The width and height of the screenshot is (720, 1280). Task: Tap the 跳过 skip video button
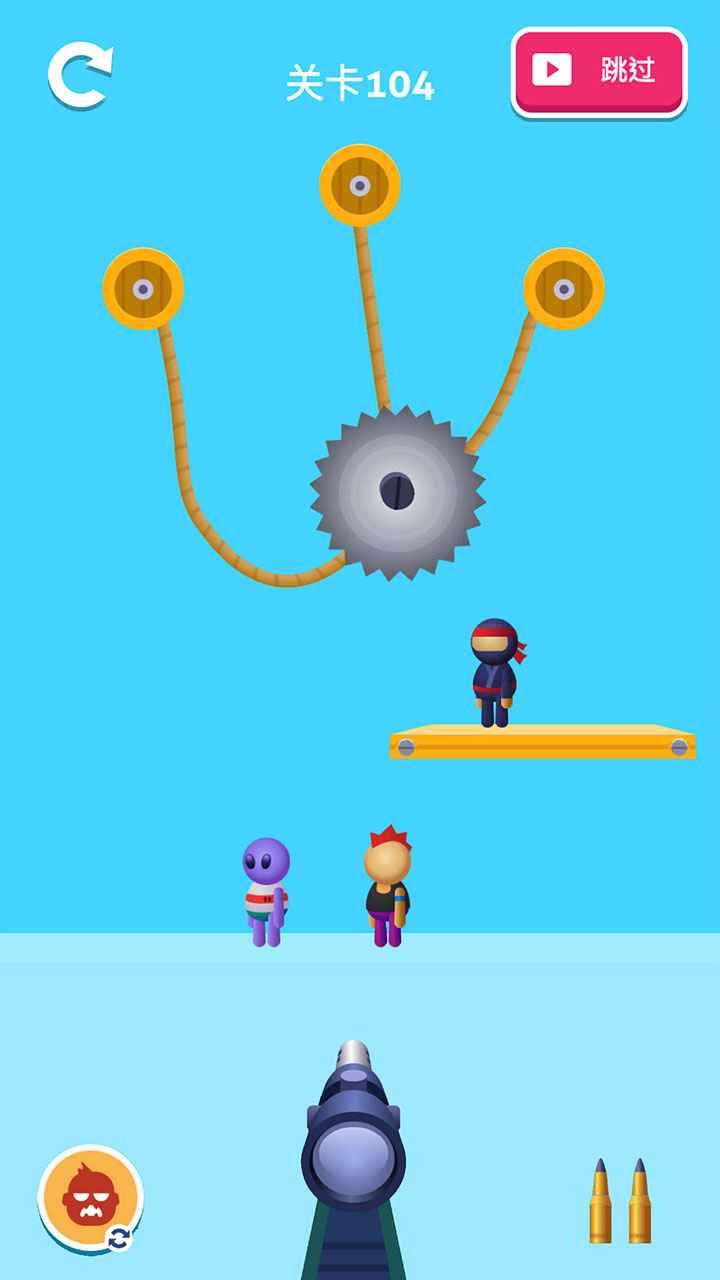(x=599, y=72)
